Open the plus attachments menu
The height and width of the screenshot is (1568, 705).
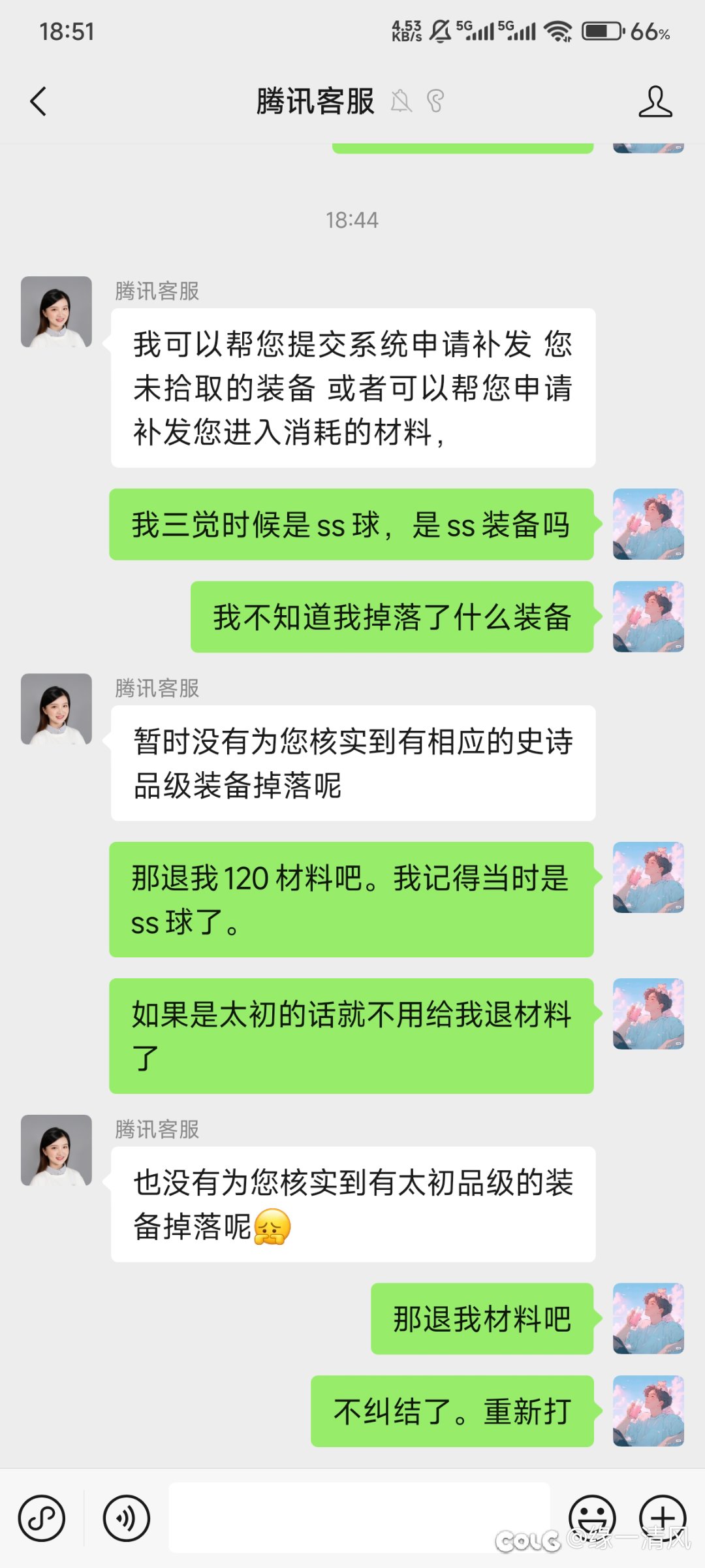[663, 1518]
